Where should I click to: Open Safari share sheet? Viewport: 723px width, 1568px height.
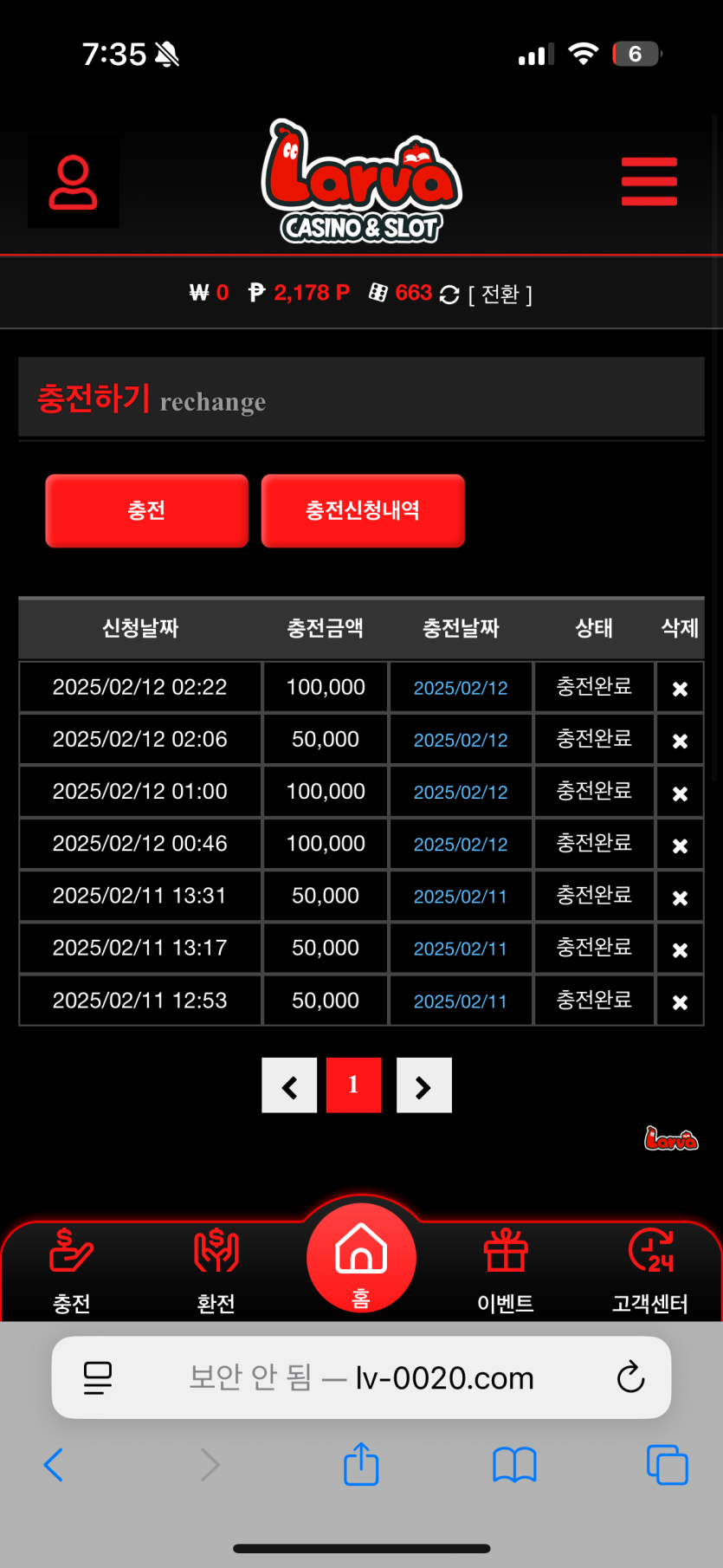[x=361, y=1465]
